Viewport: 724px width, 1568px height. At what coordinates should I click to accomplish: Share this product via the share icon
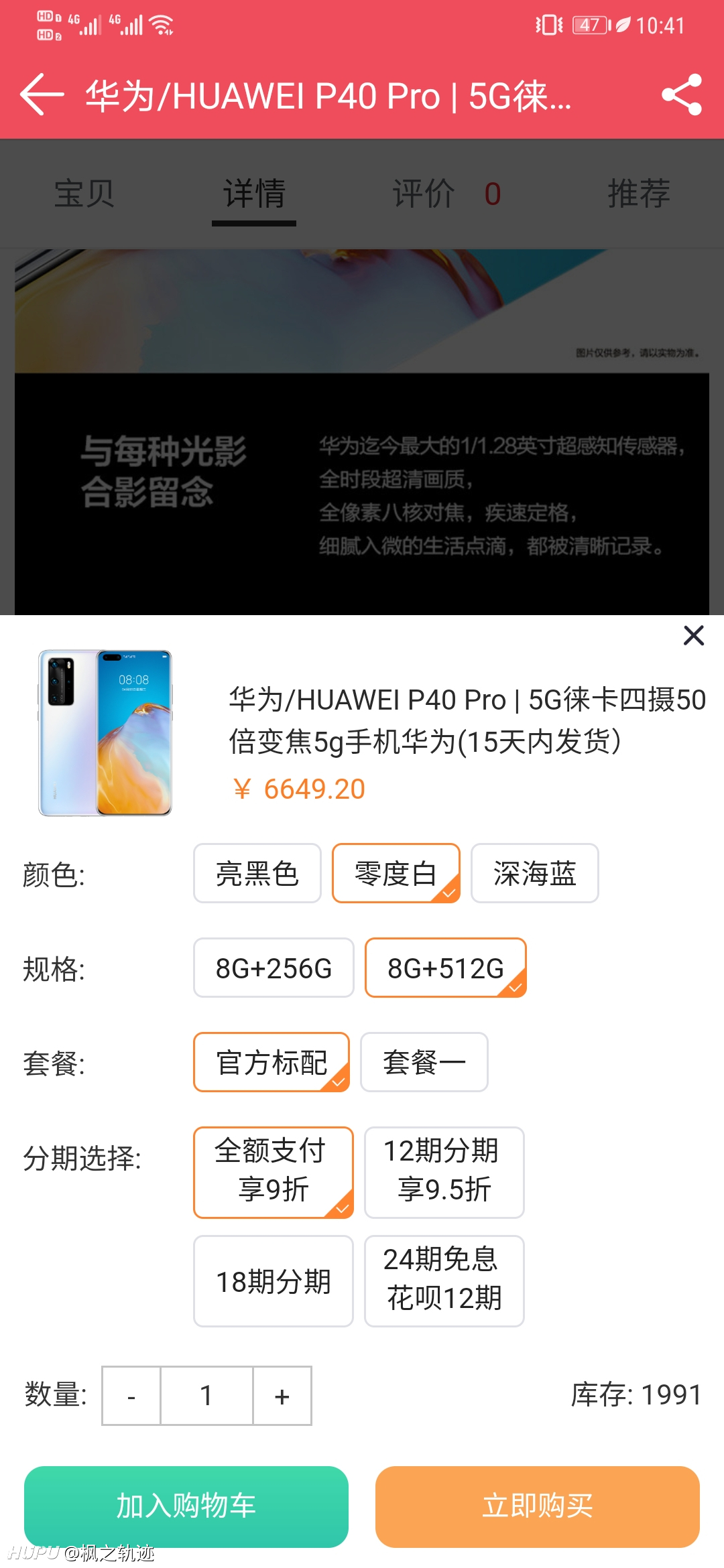pos(682,94)
